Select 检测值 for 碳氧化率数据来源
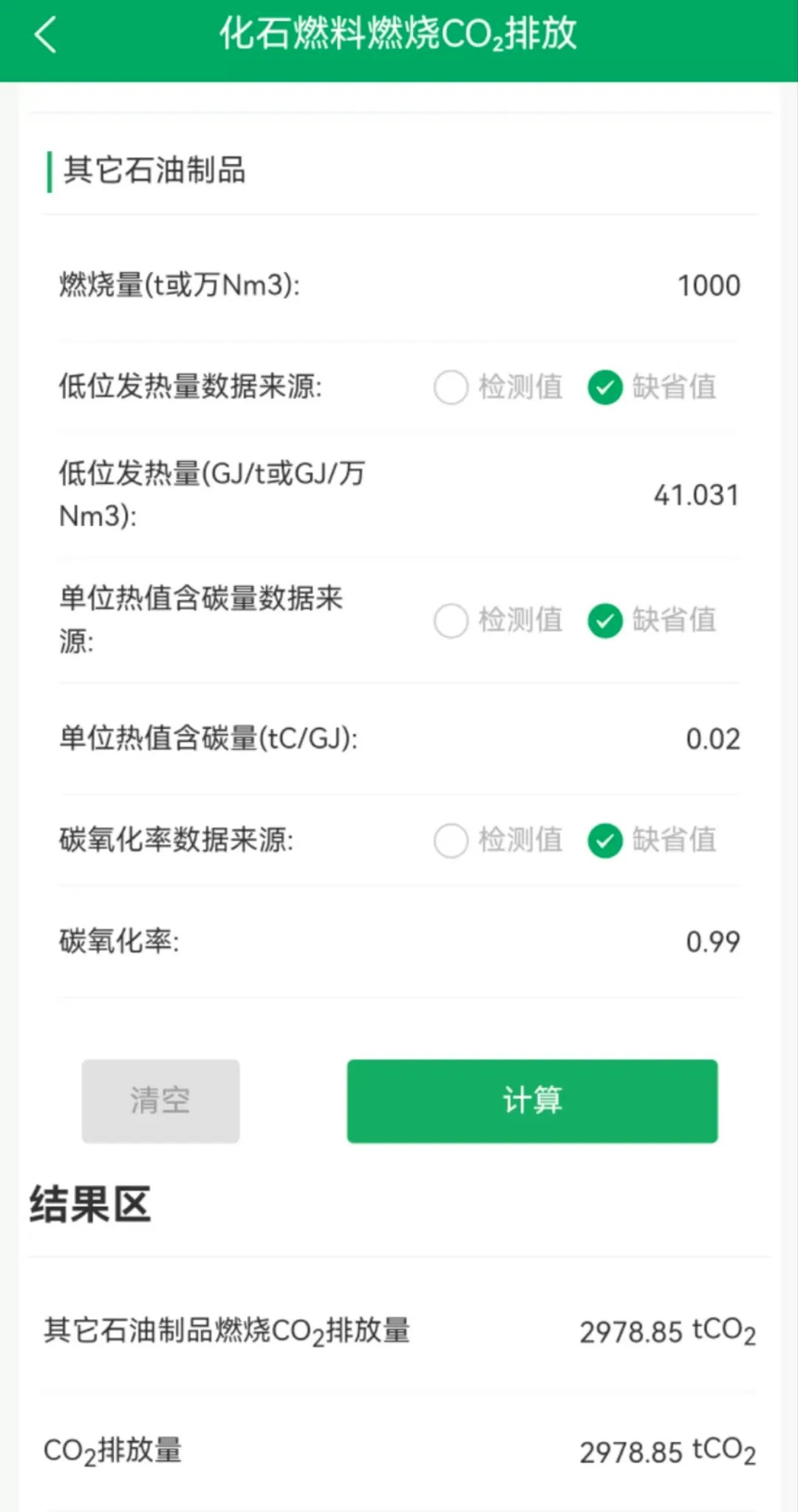The image size is (798, 1512). pyautogui.click(x=451, y=840)
